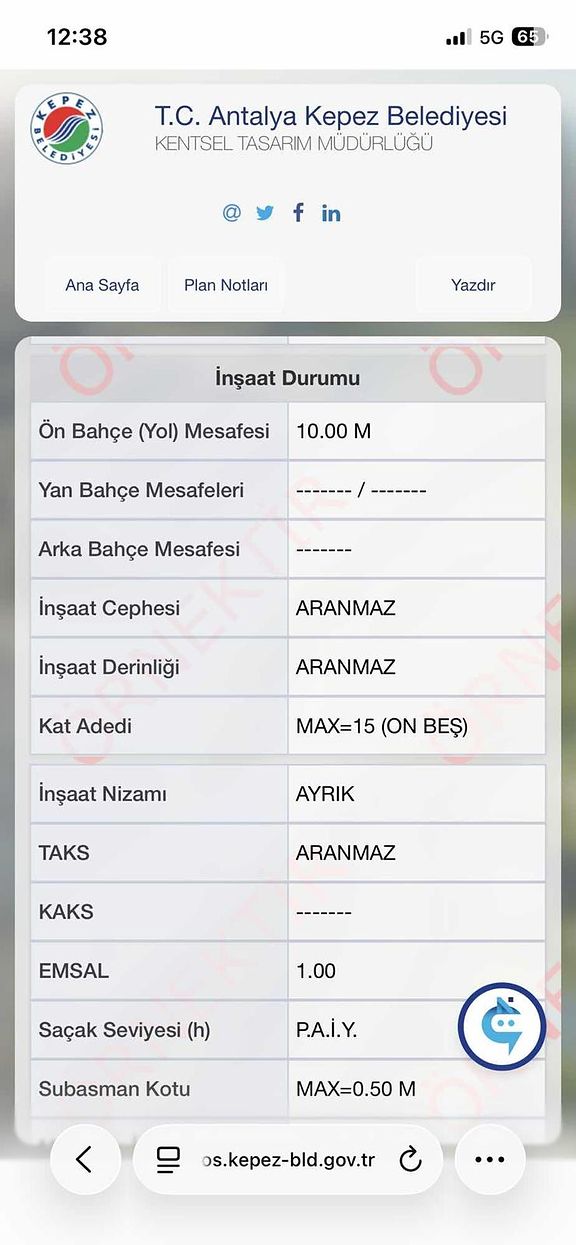Image resolution: width=576 pixels, height=1245 pixels.
Task: Open the page settings icon in address bar
Action: pos(168,1160)
